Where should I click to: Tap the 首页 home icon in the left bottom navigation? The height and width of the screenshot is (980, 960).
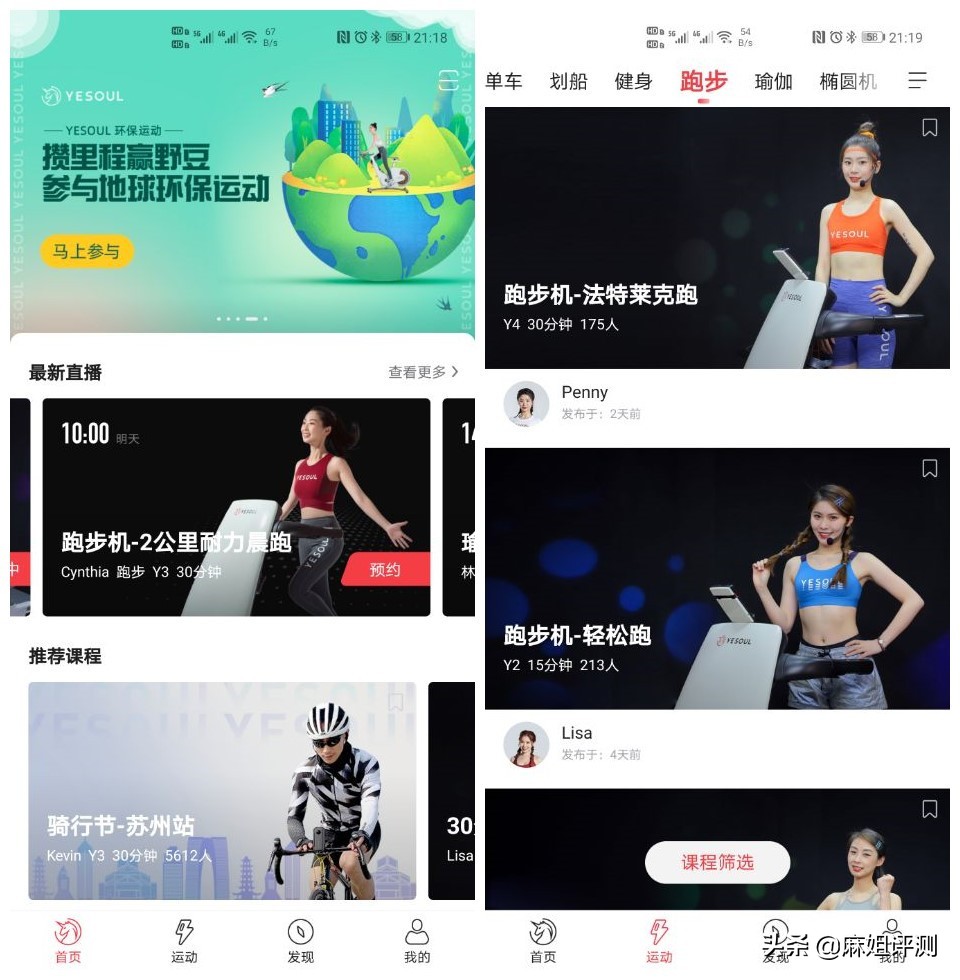pyautogui.click(x=66, y=932)
